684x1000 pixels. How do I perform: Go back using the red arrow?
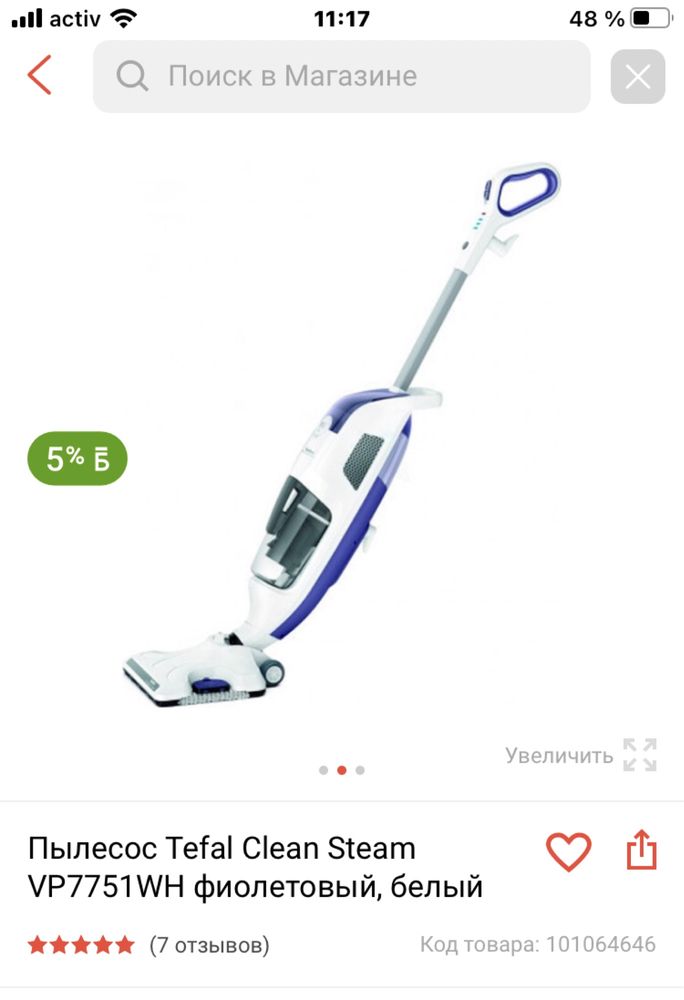click(x=40, y=76)
